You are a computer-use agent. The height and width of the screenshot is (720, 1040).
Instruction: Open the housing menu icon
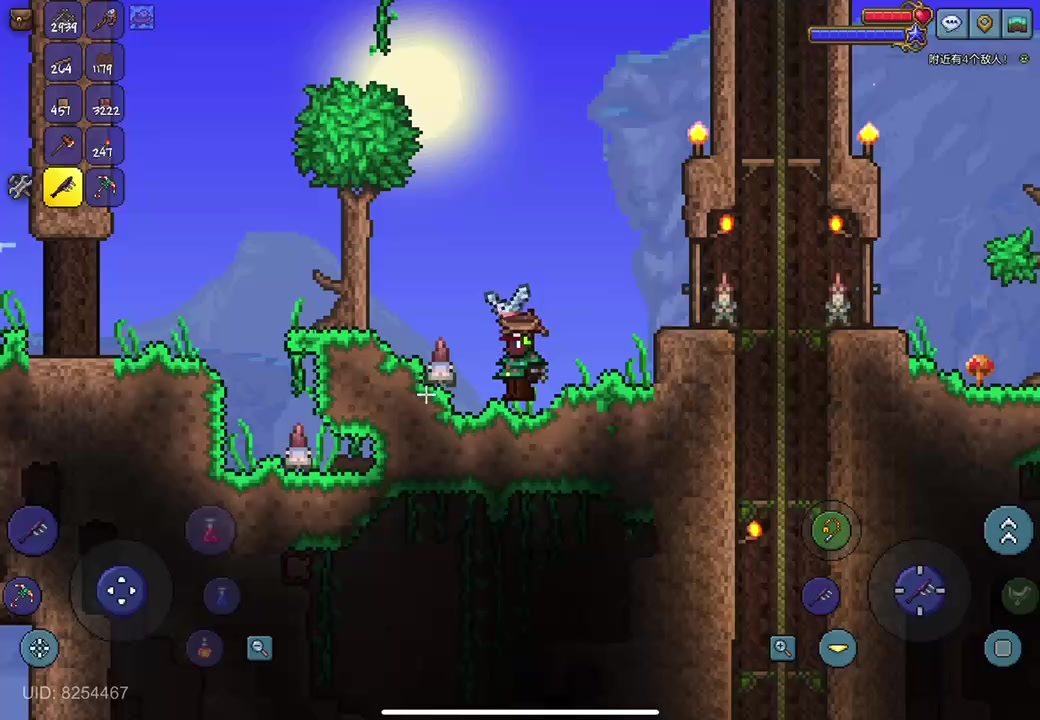(x=1017, y=23)
